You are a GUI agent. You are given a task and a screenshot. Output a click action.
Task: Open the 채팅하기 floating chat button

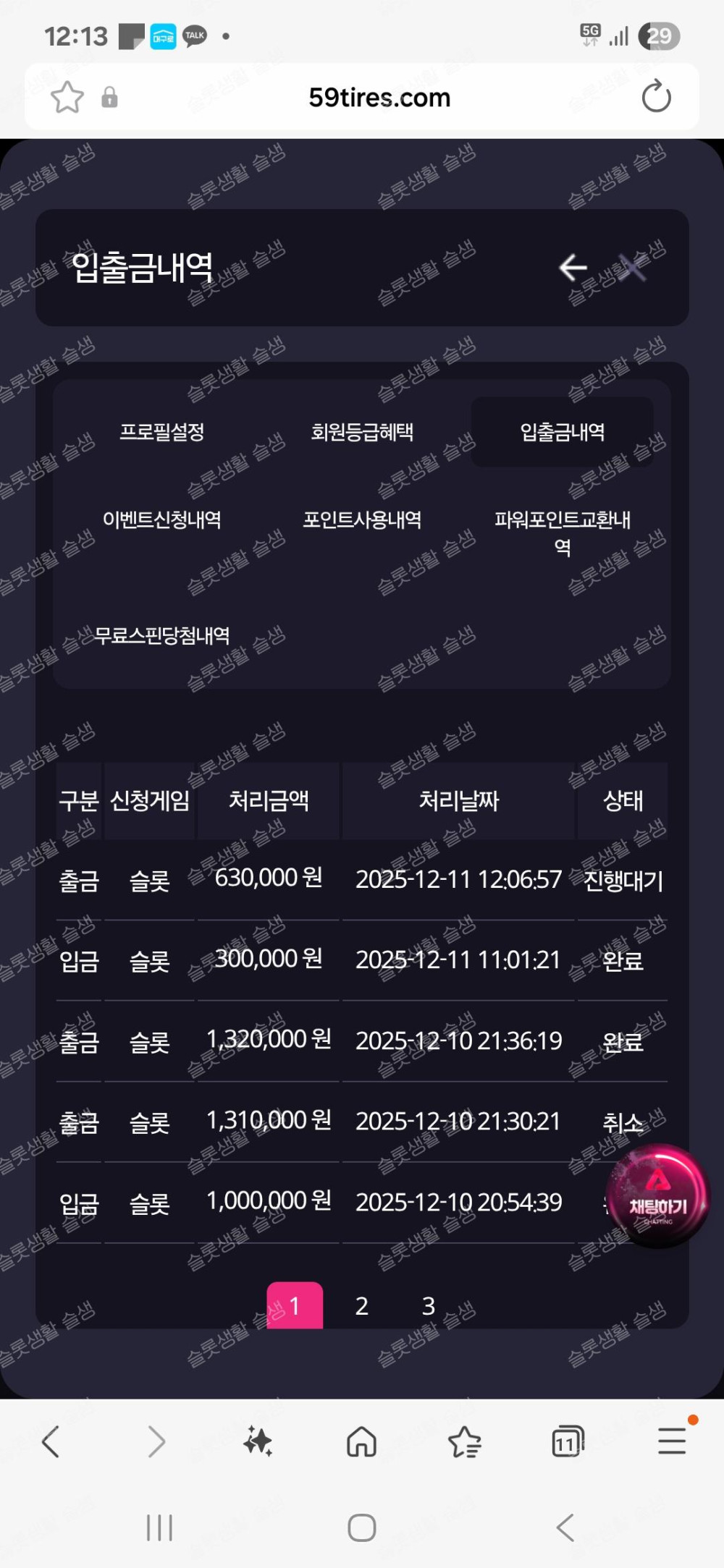click(657, 1195)
